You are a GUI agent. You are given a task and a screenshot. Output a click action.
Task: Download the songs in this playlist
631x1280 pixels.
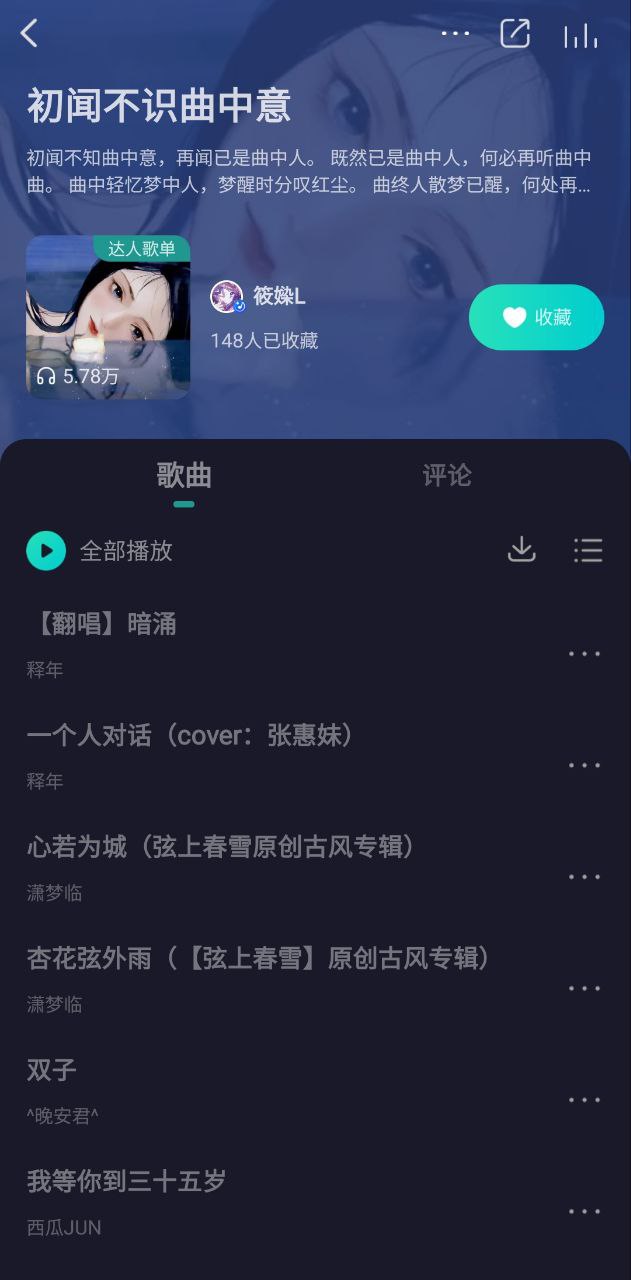[x=522, y=549]
